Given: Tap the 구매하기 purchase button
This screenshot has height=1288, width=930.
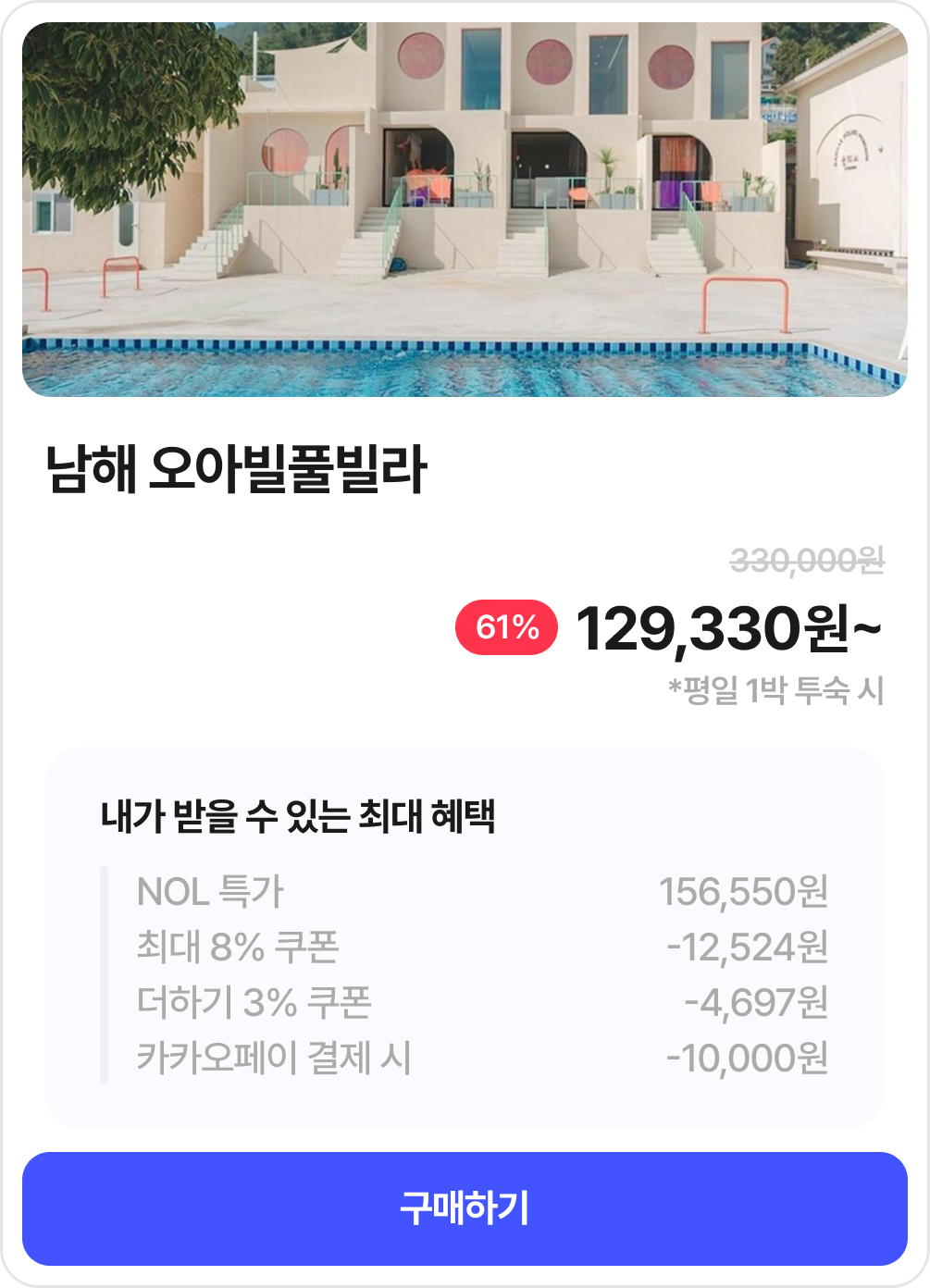Looking at the screenshot, I should tap(465, 1208).
